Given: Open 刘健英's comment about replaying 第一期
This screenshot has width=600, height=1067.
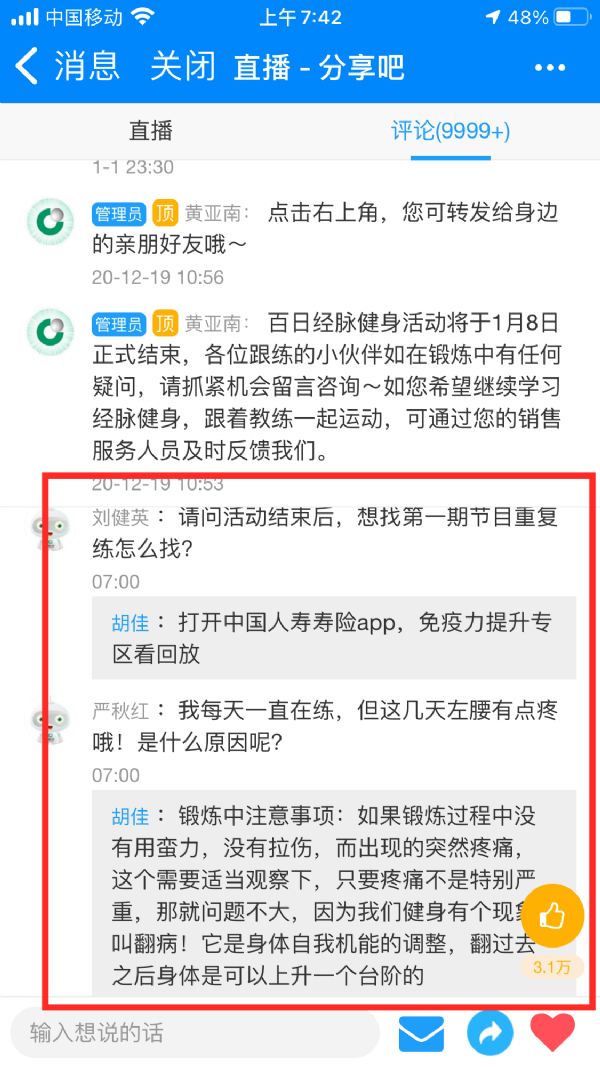Looking at the screenshot, I should pyautogui.click(x=325, y=533).
